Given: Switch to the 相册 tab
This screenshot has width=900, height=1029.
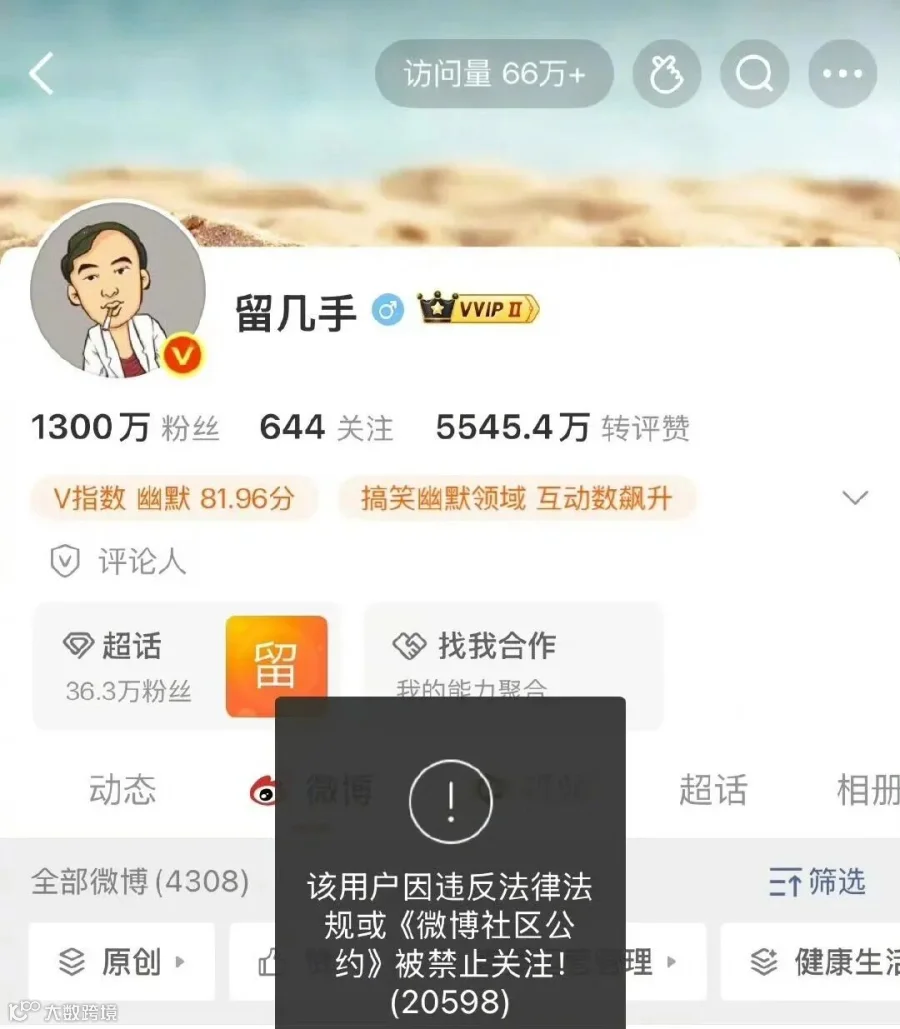Looking at the screenshot, I should 868,789.
